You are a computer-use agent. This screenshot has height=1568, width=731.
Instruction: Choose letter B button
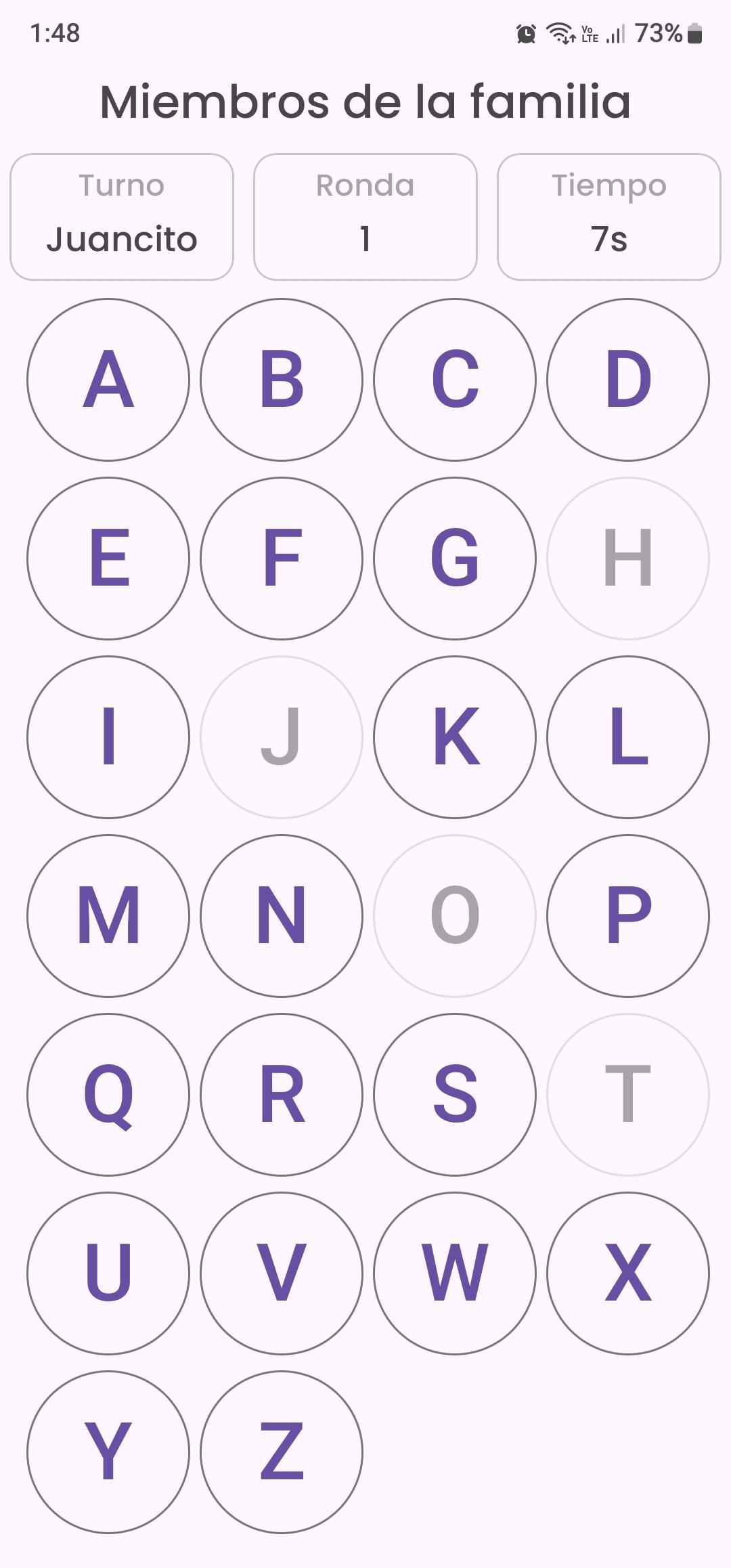[282, 380]
